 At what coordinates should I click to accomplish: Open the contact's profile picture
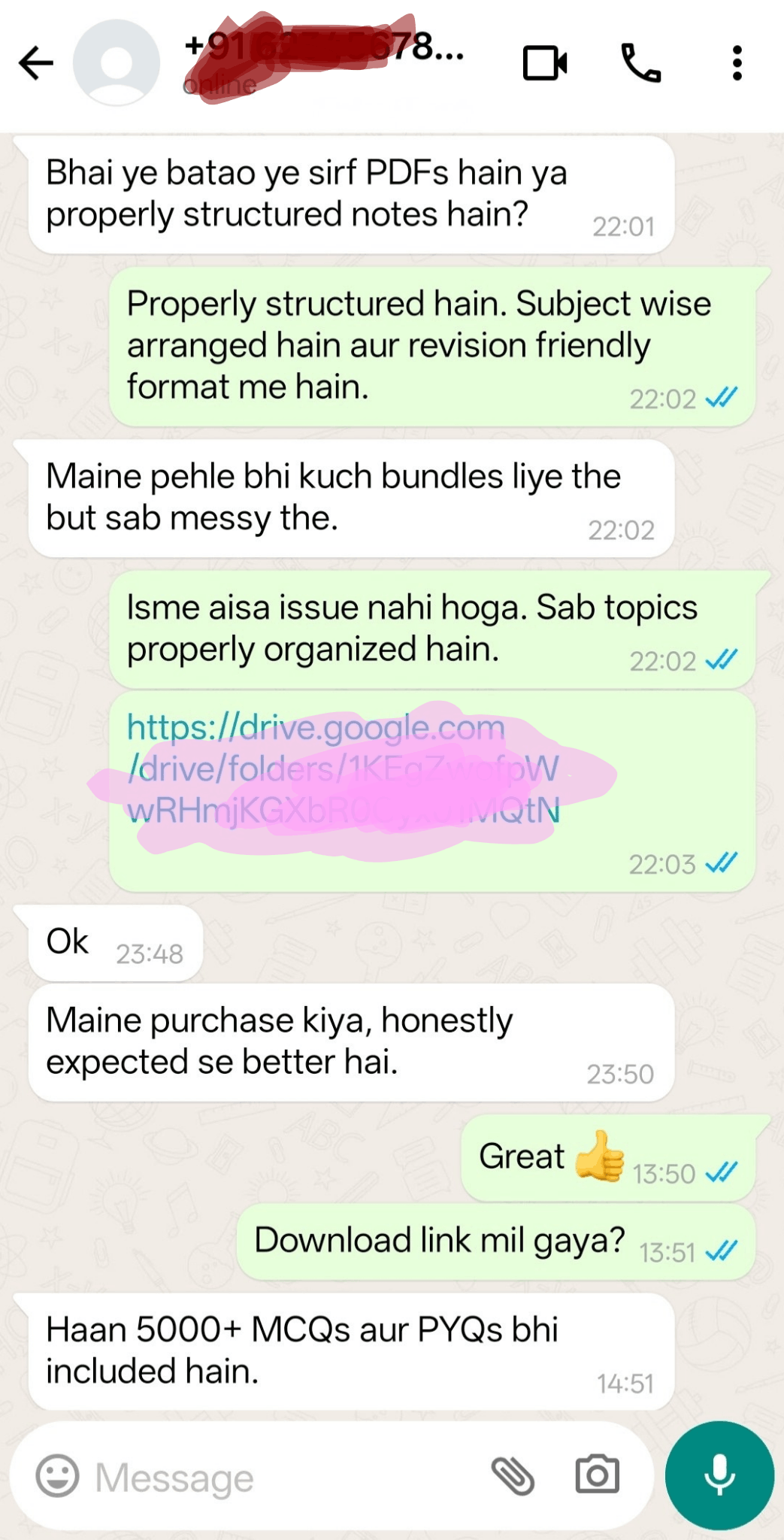(x=117, y=62)
